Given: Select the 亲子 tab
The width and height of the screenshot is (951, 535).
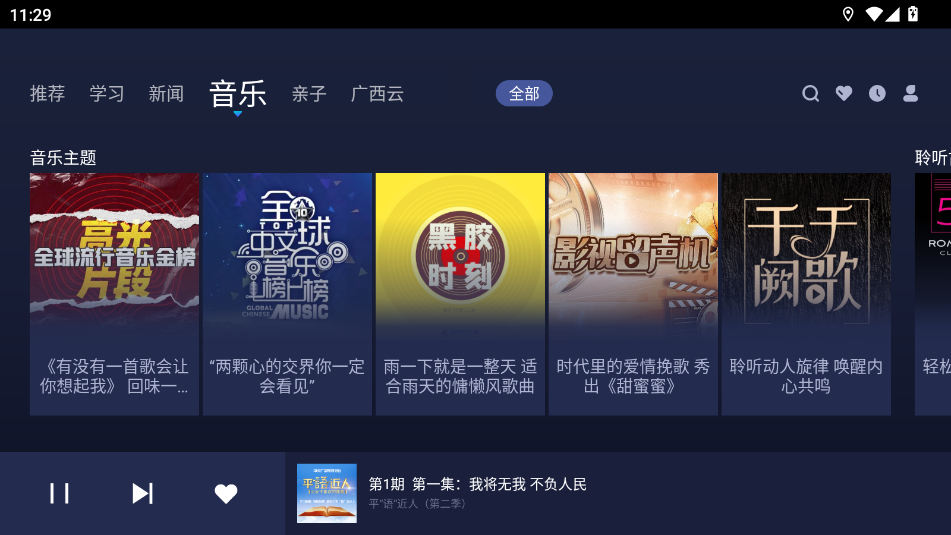Looking at the screenshot, I should tap(309, 94).
